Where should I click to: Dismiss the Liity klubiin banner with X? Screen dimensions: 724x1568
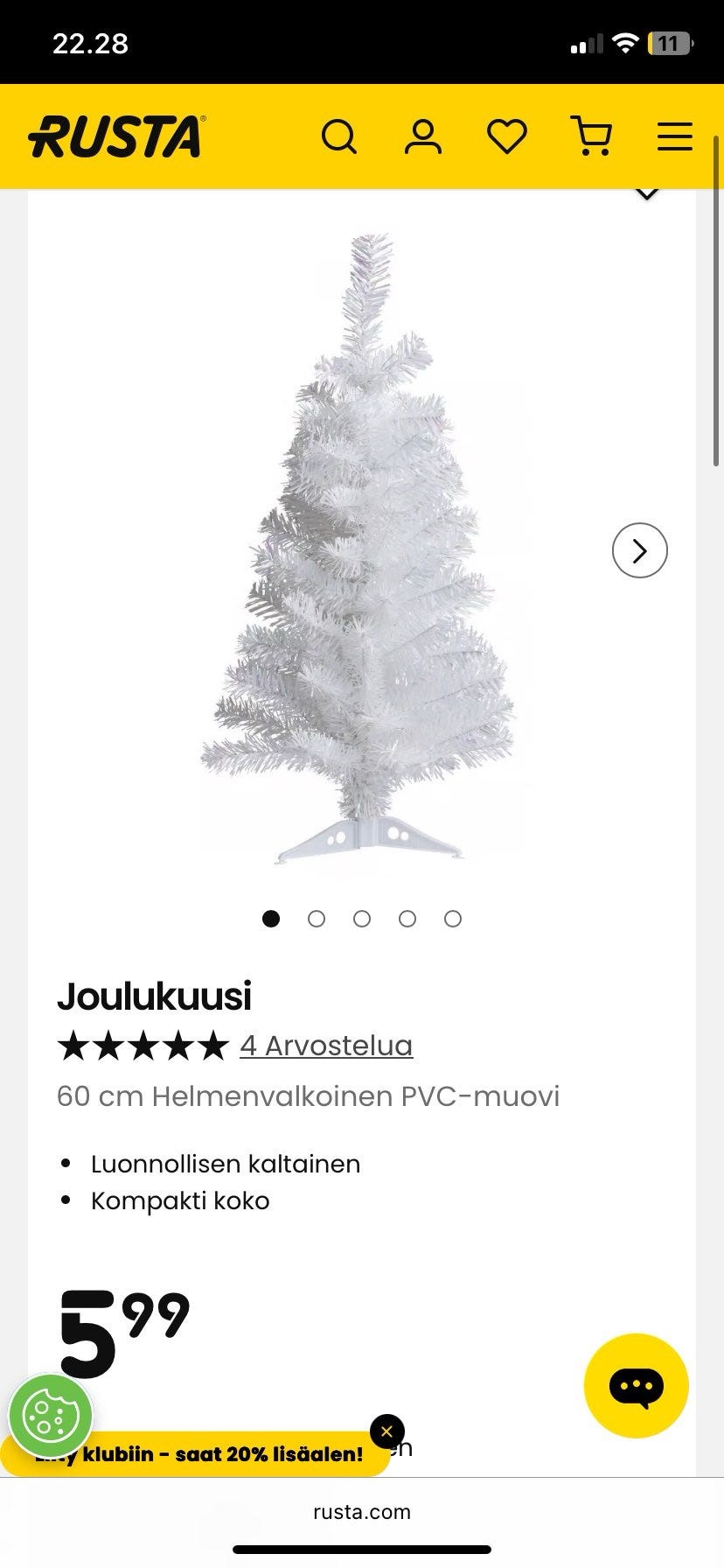(x=386, y=1431)
